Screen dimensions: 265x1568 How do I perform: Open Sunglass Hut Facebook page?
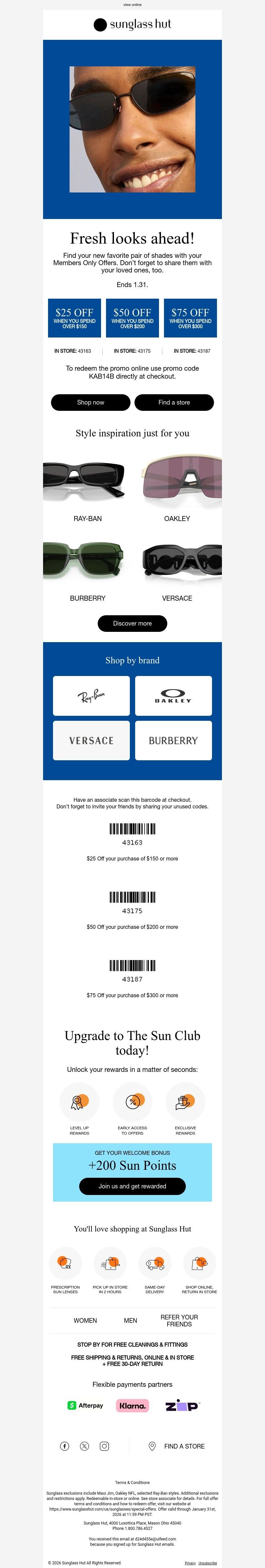tap(64, 1446)
